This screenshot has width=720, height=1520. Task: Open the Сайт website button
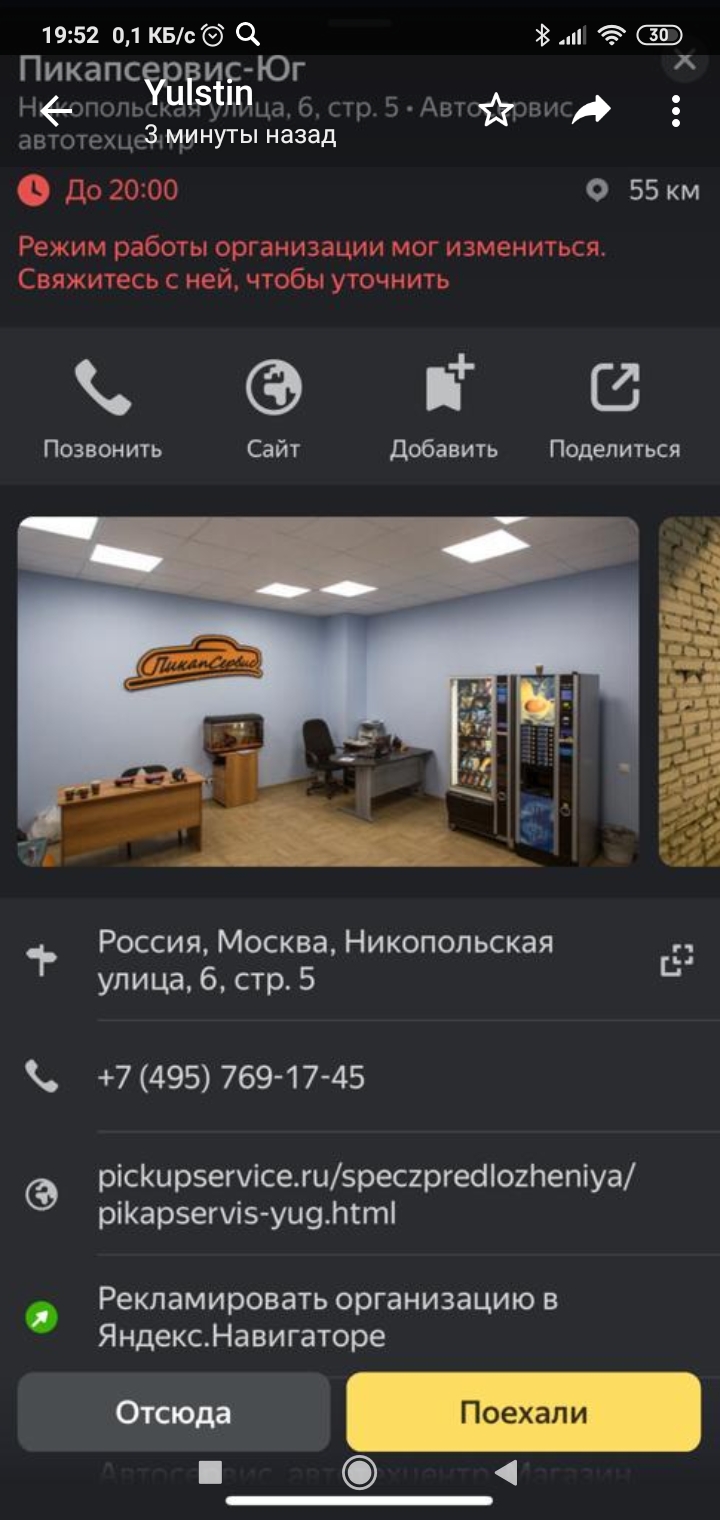273,410
